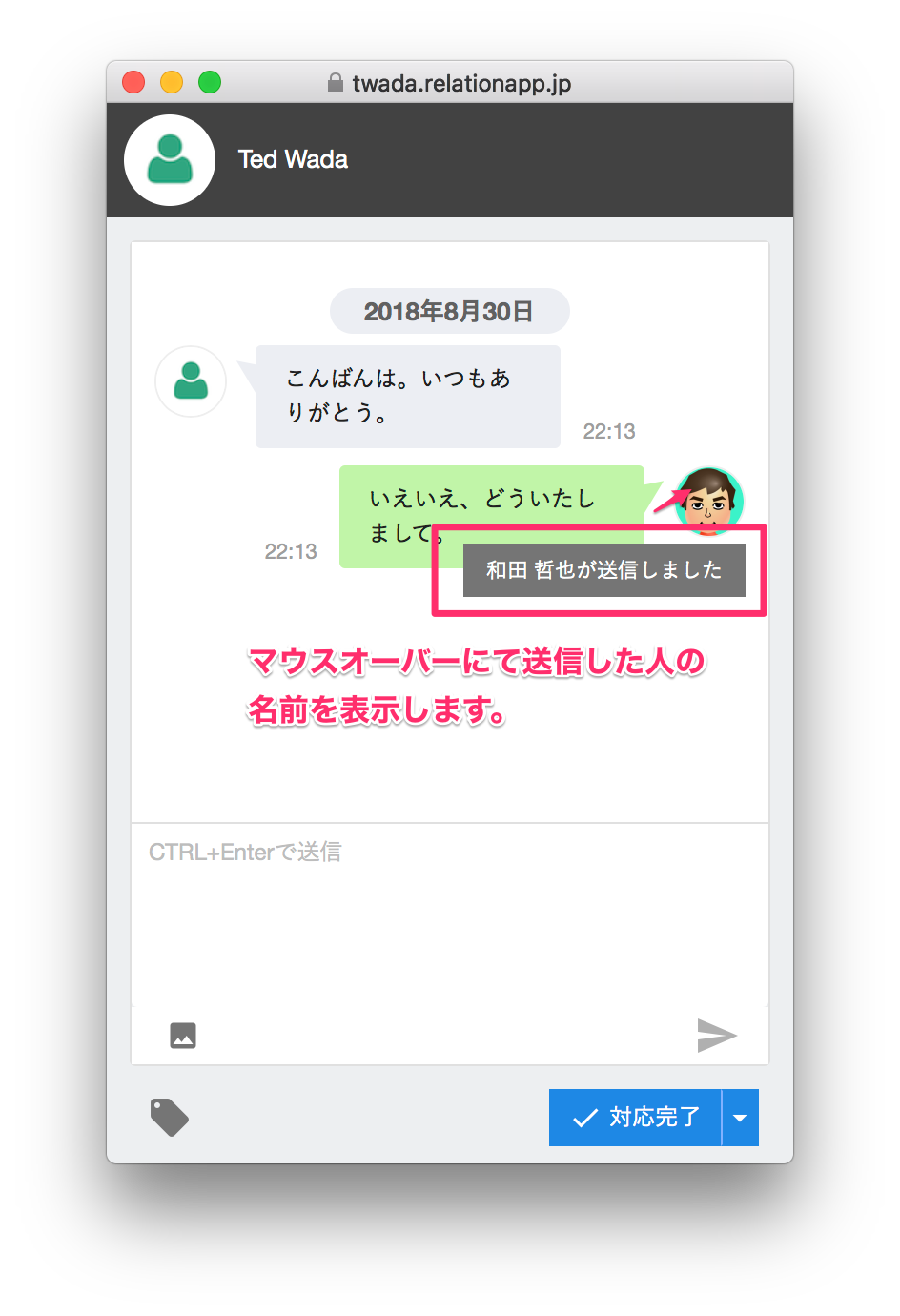This screenshot has width=900, height=1316.
Task: Mark the conversation as 対応完了
Action: pyautogui.click(x=636, y=1118)
